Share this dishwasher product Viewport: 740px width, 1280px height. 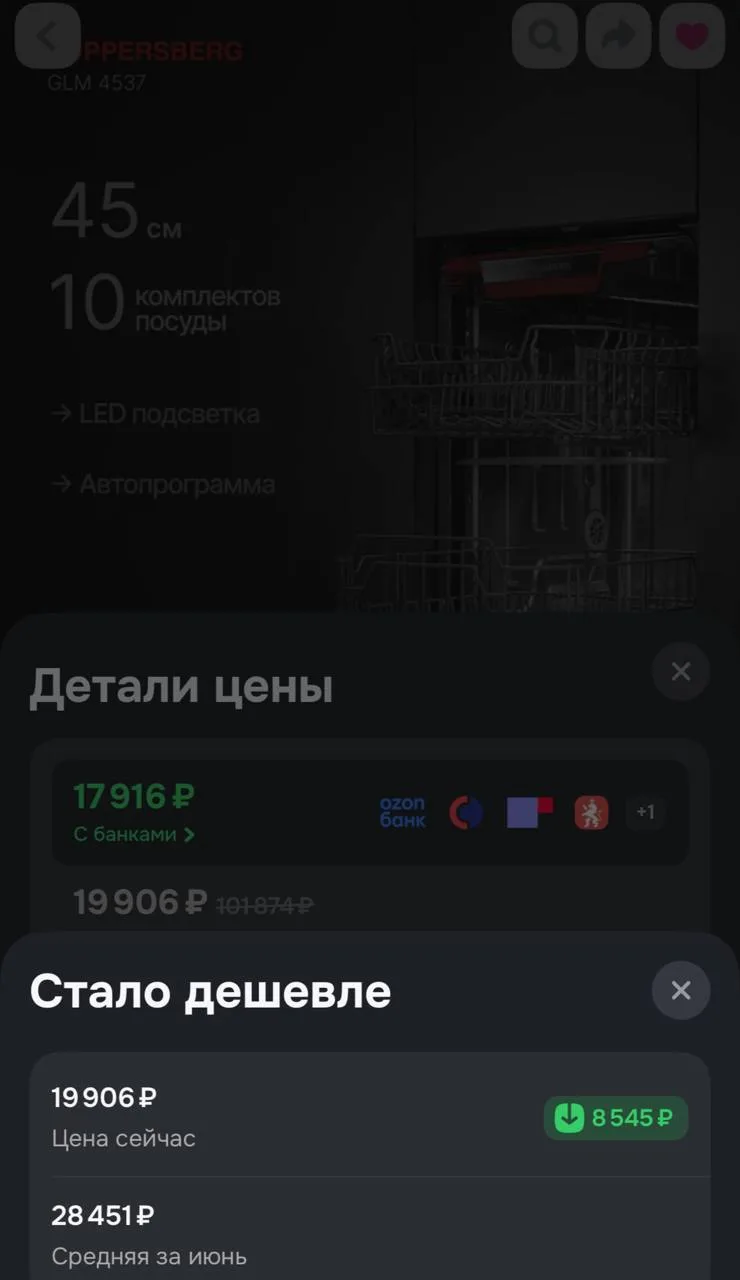pos(618,36)
